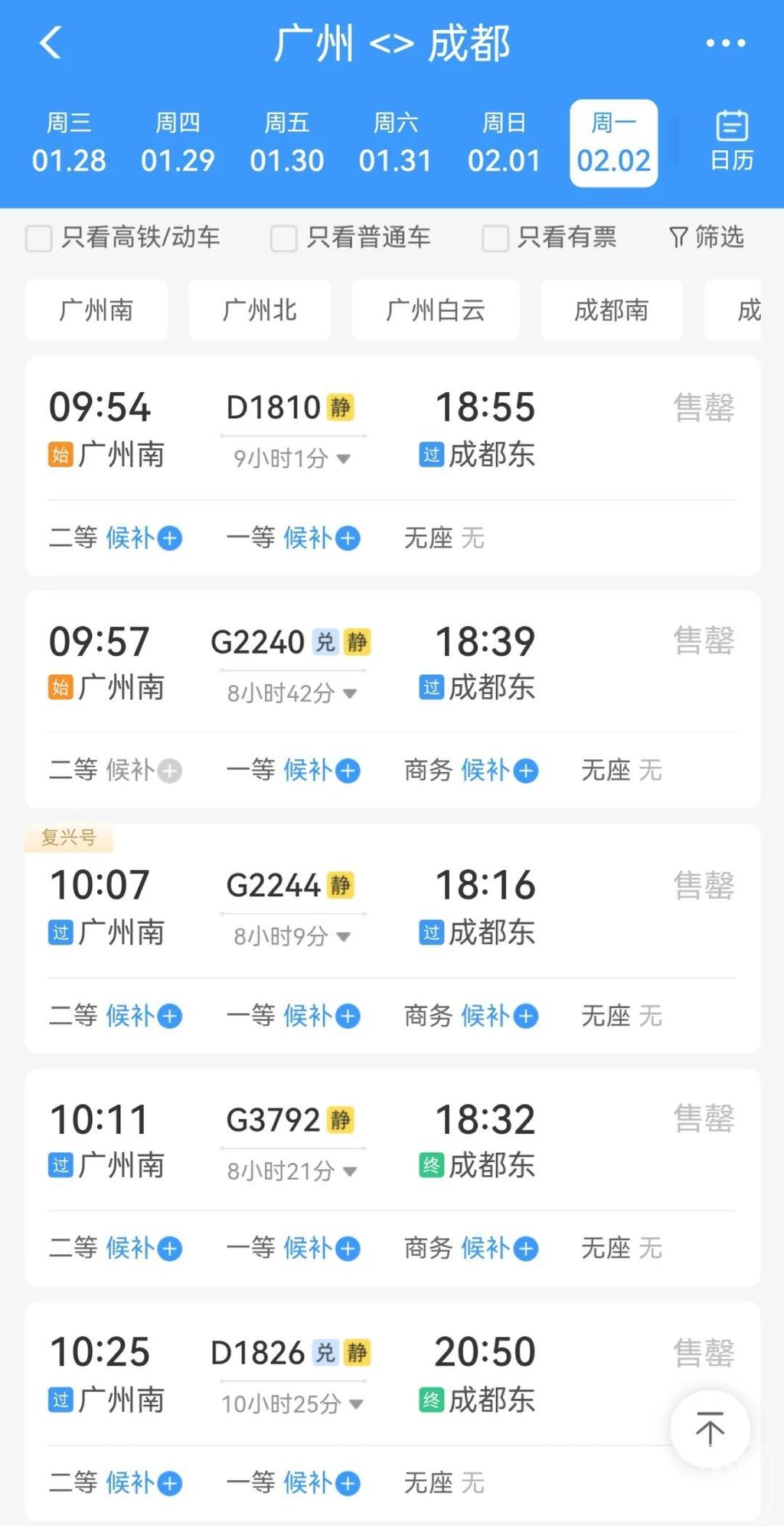Jump back to top of list

pyautogui.click(x=710, y=1429)
